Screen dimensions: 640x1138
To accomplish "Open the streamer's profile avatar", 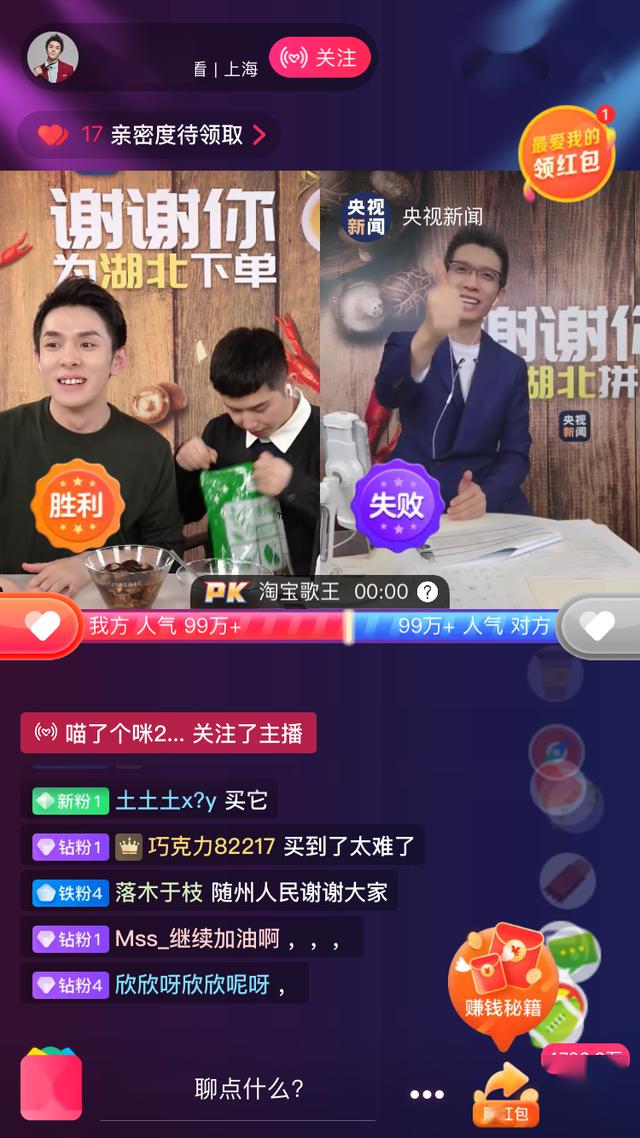I will (52, 58).
